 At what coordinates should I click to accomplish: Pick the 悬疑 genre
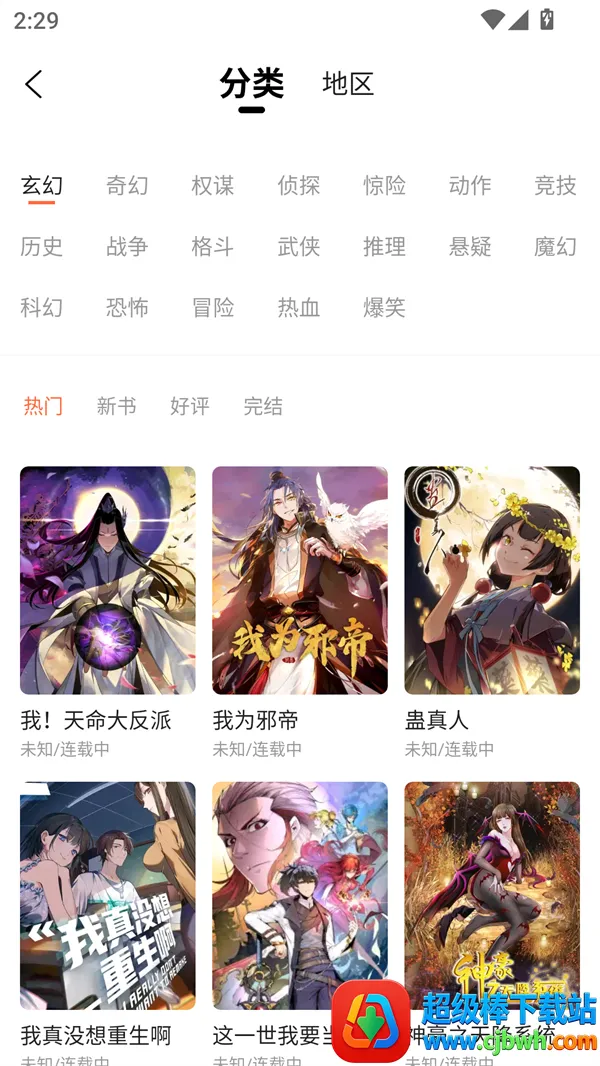[x=470, y=246]
